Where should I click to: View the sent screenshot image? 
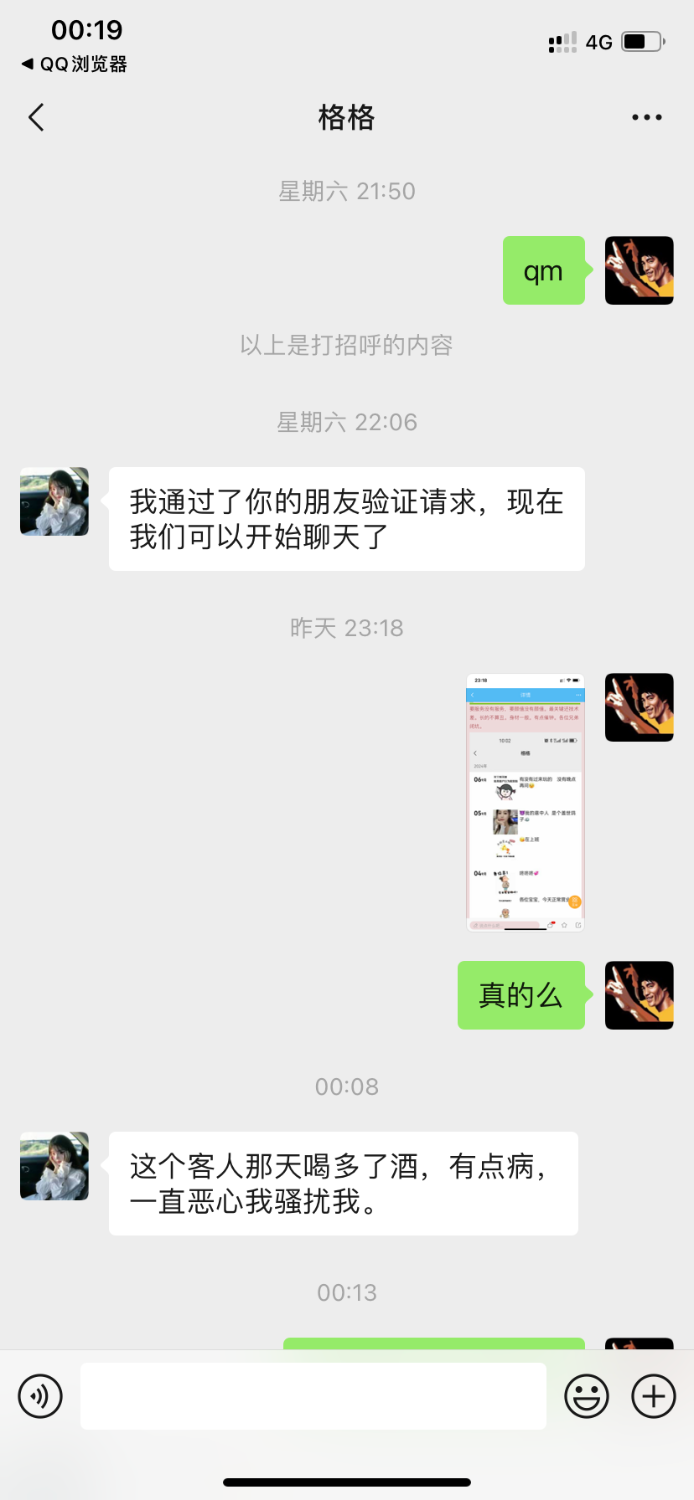525,803
